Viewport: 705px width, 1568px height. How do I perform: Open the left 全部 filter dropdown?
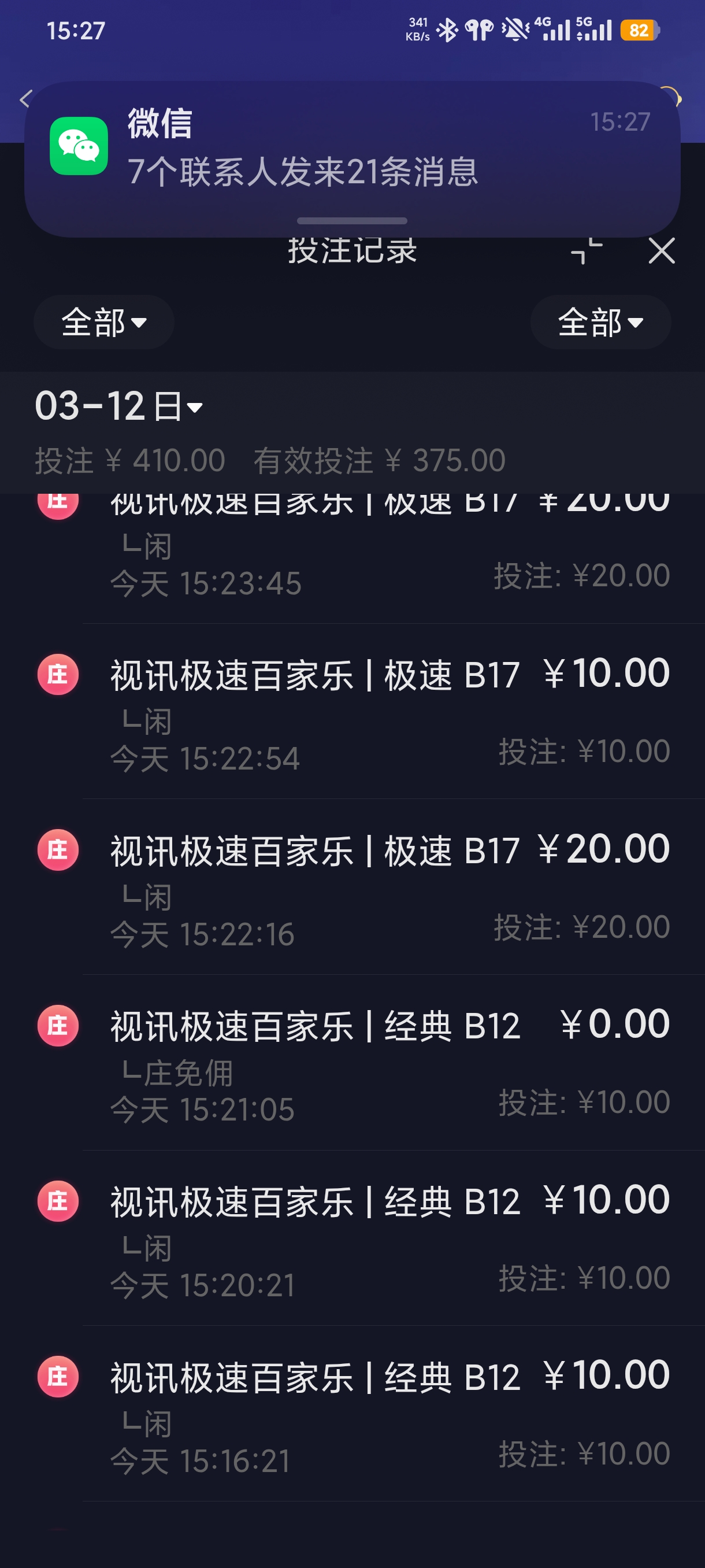coord(103,323)
